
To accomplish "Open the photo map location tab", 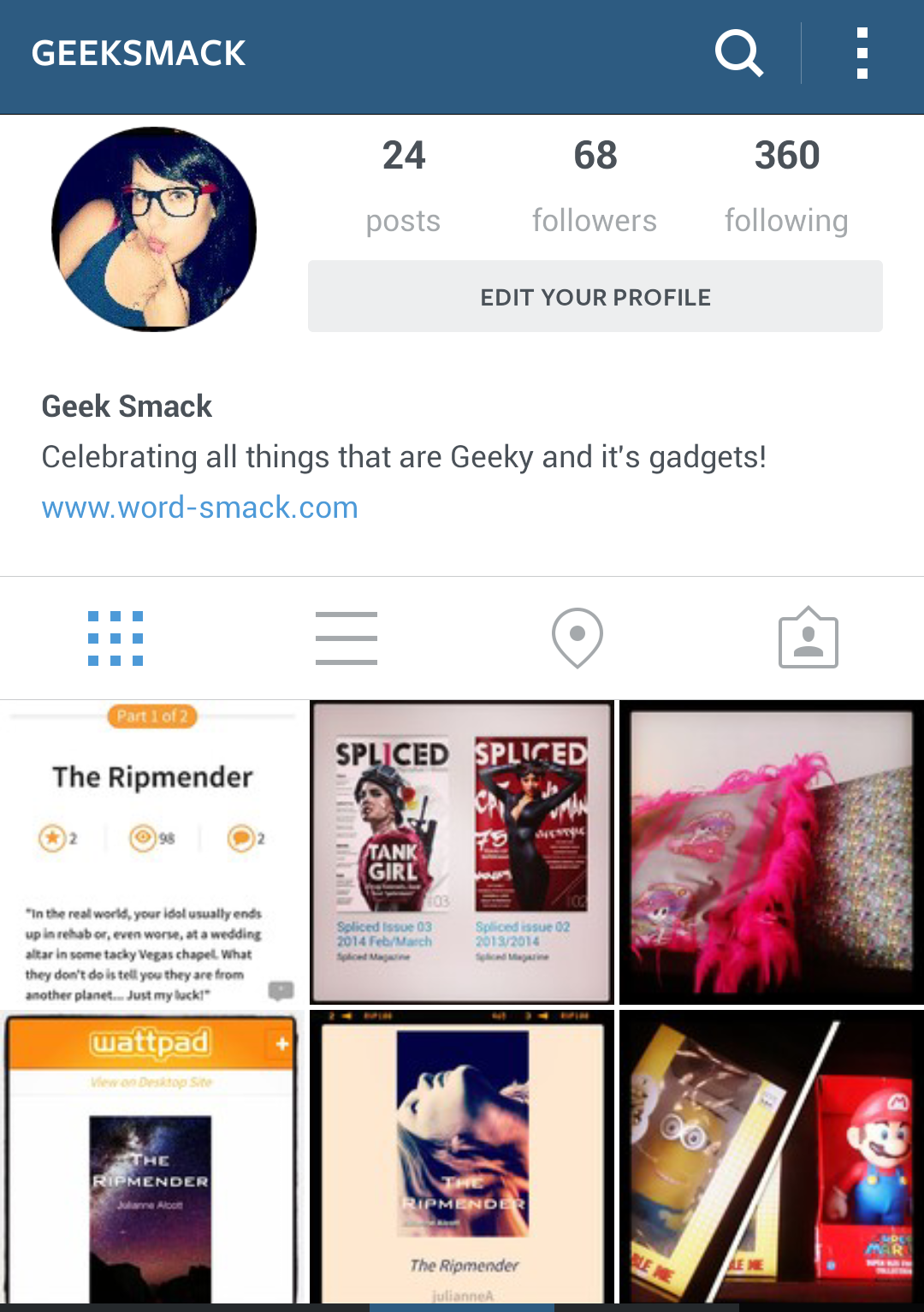I will pos(577,638).
